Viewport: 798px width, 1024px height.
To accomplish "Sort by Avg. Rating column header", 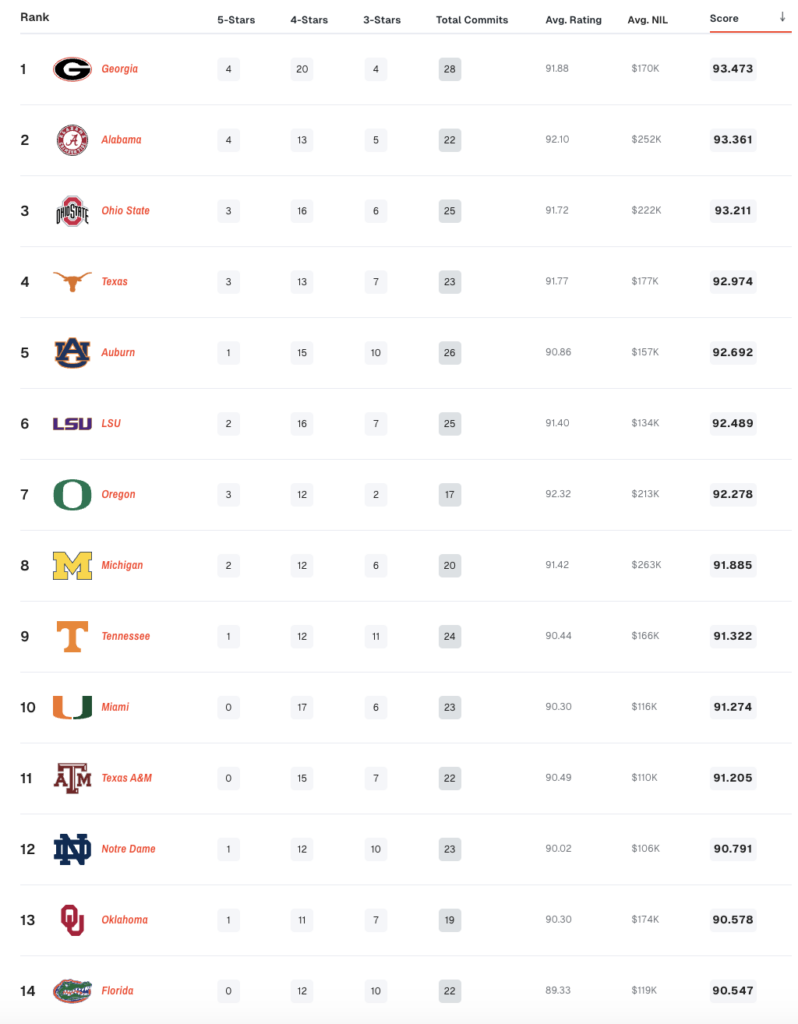I will pos(573,20).
